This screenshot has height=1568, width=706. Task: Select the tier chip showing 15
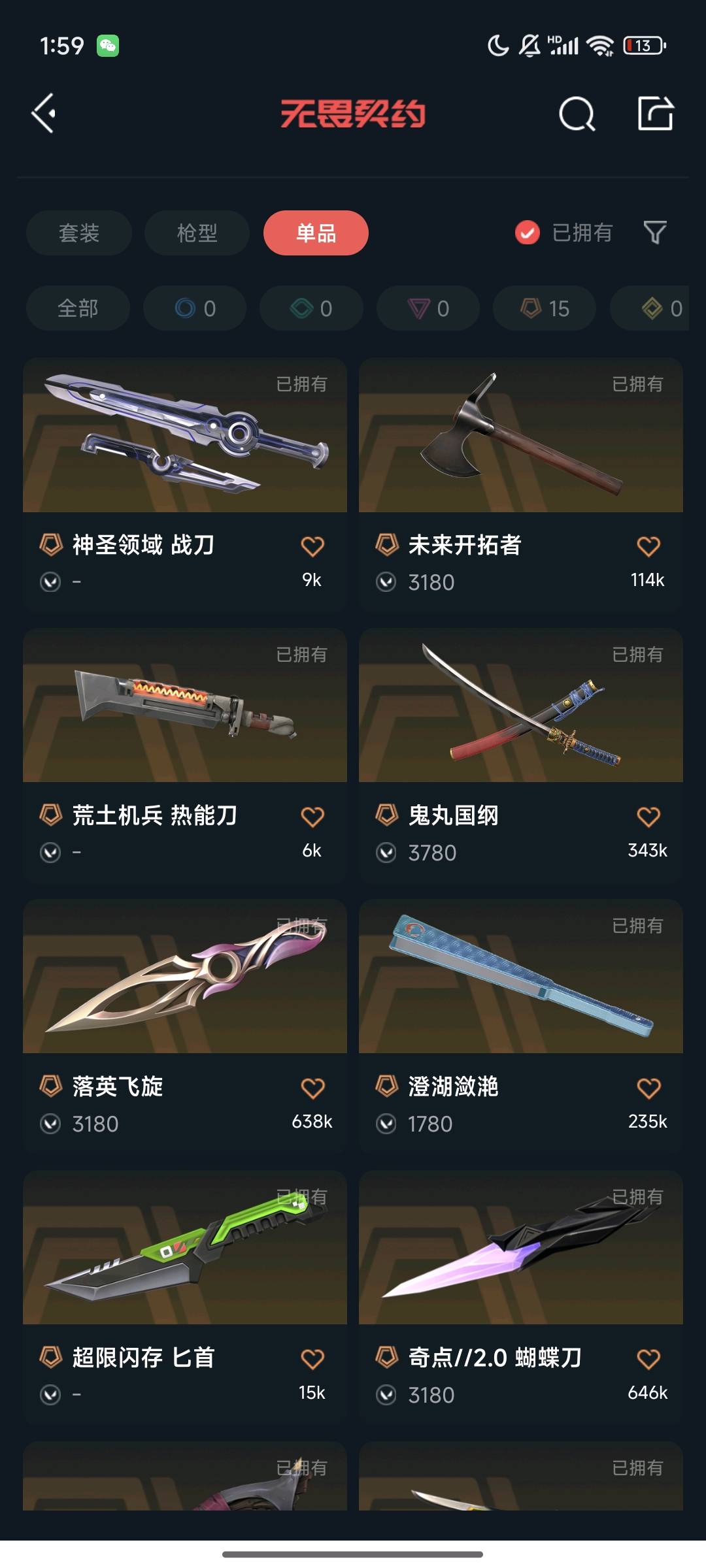(x=545, y=308)
